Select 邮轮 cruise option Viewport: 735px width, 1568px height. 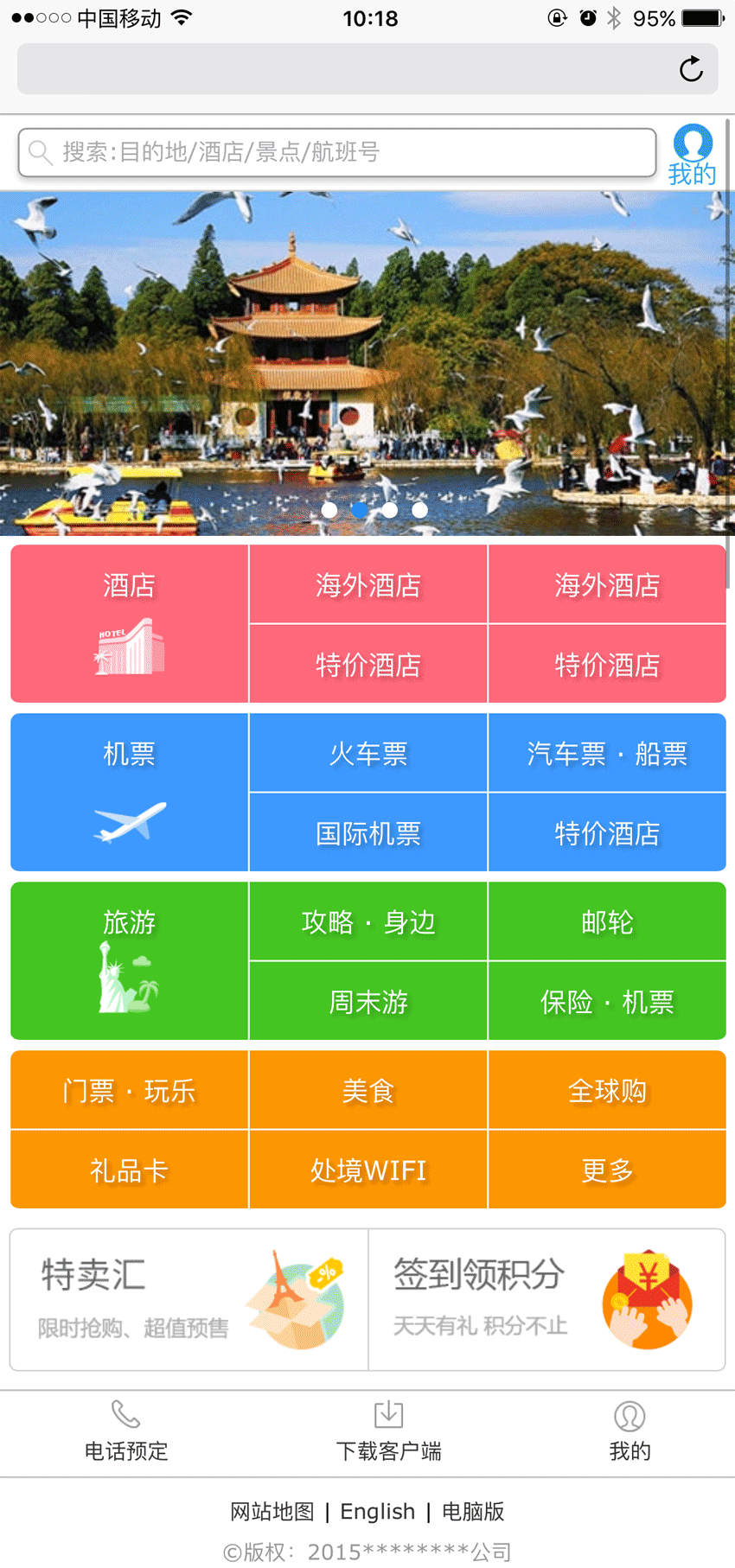607,922
